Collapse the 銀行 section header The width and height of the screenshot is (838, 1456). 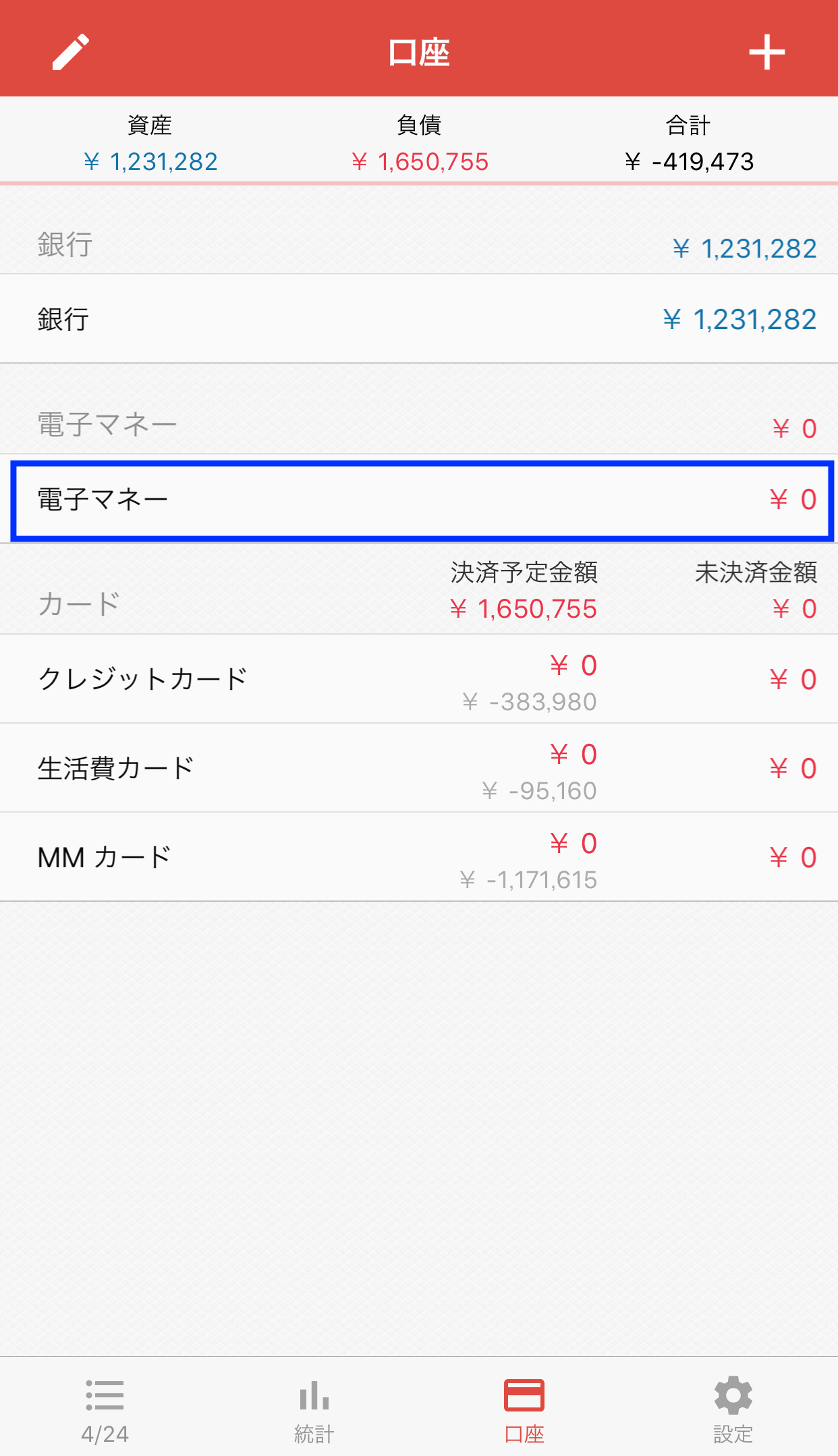[418, 246]
